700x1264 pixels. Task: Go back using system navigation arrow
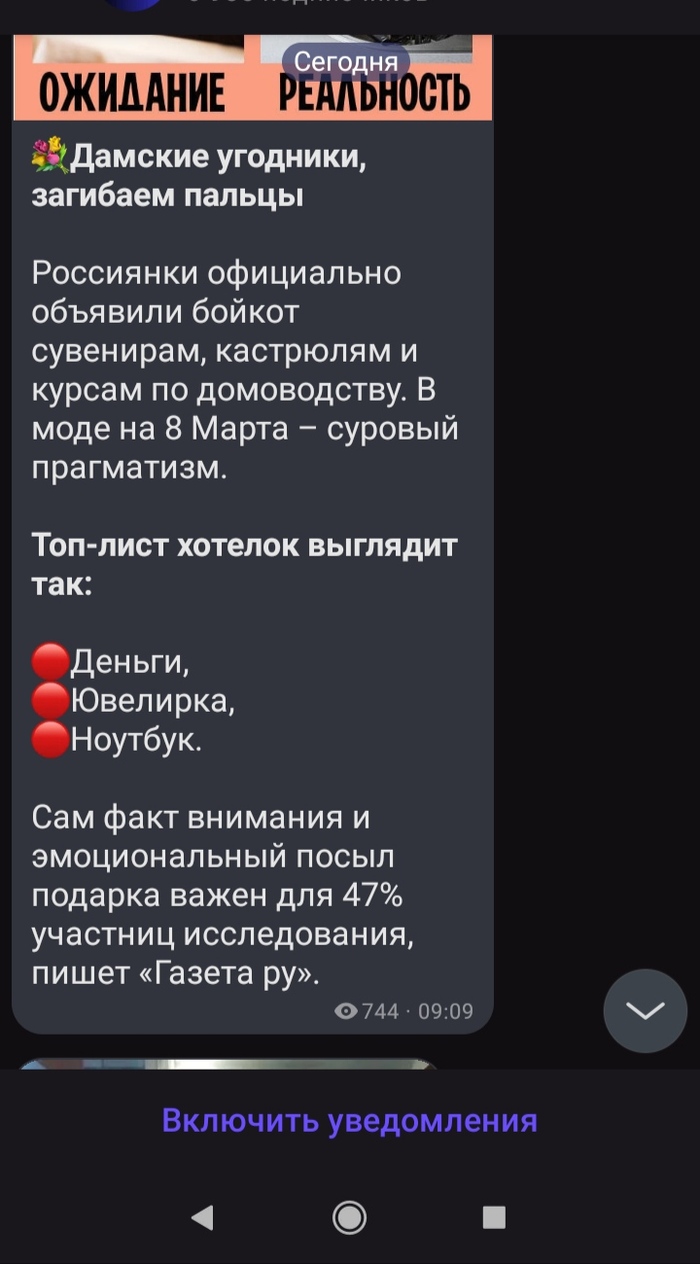[203, 1217]
